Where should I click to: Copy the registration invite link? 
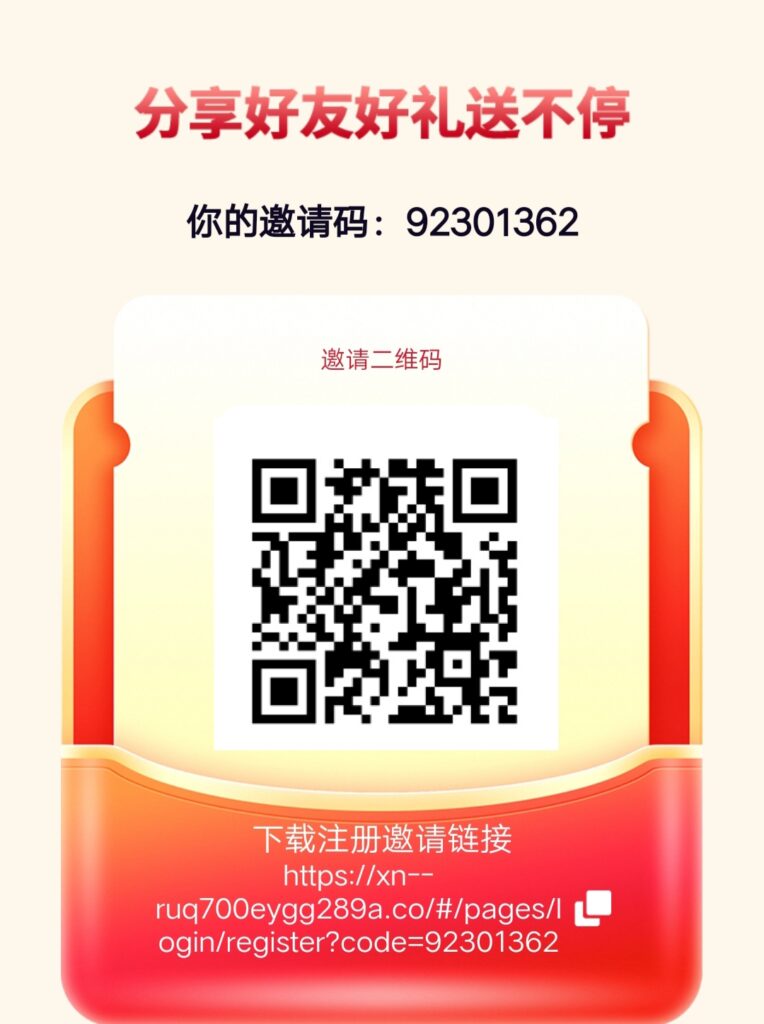[x=592, y=908]
